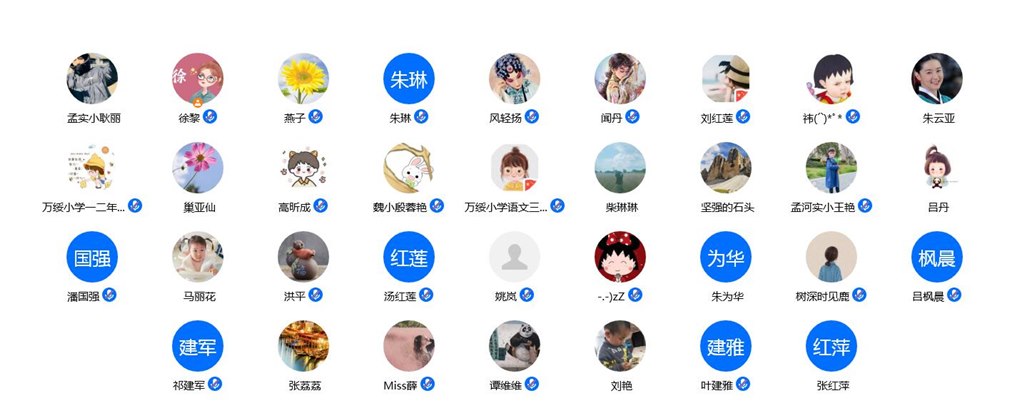Tap 朱云亚's avatar
The height and width of the screenshot is (420, 1024).
coord(937,79)
